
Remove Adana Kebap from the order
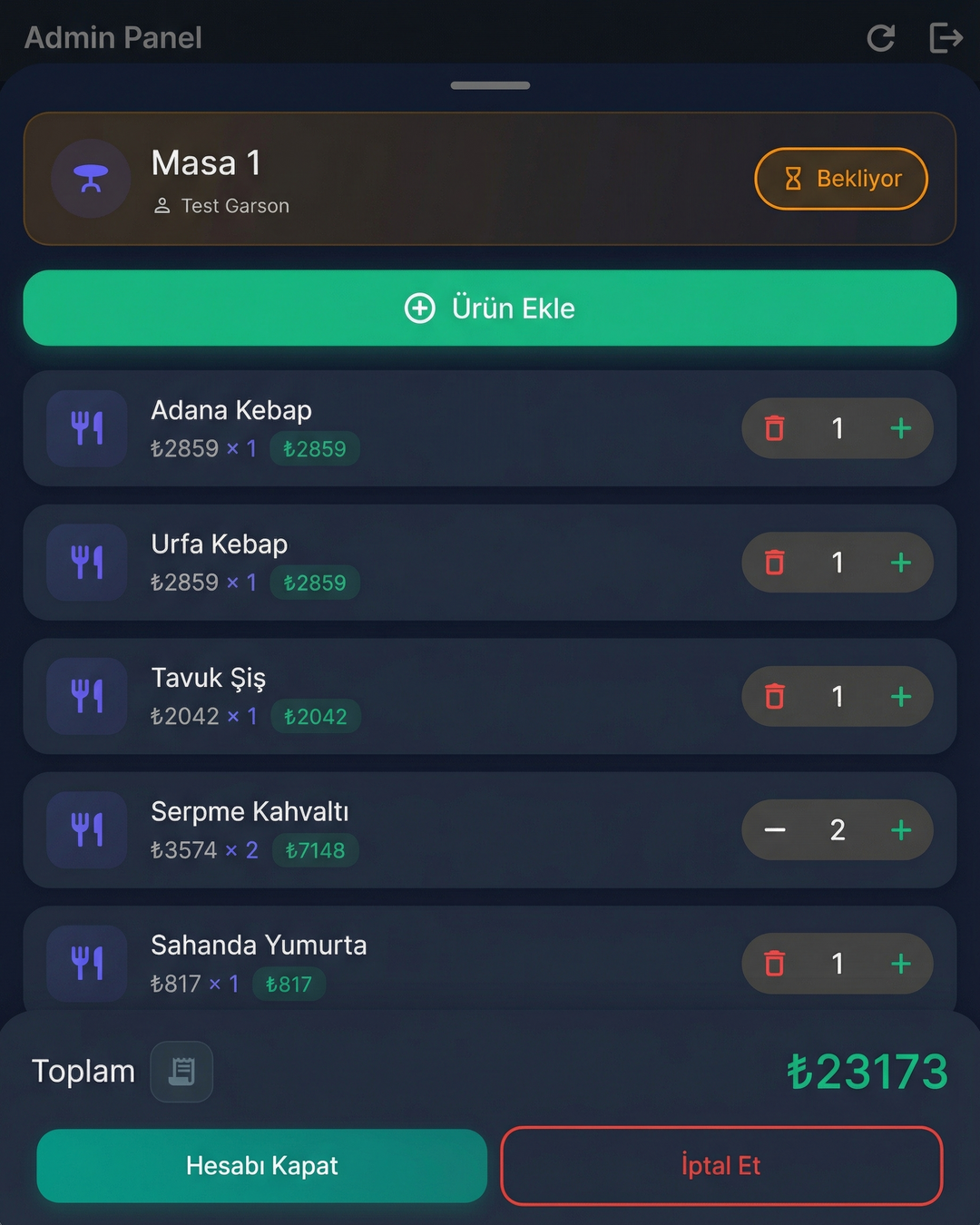point(774,428)
